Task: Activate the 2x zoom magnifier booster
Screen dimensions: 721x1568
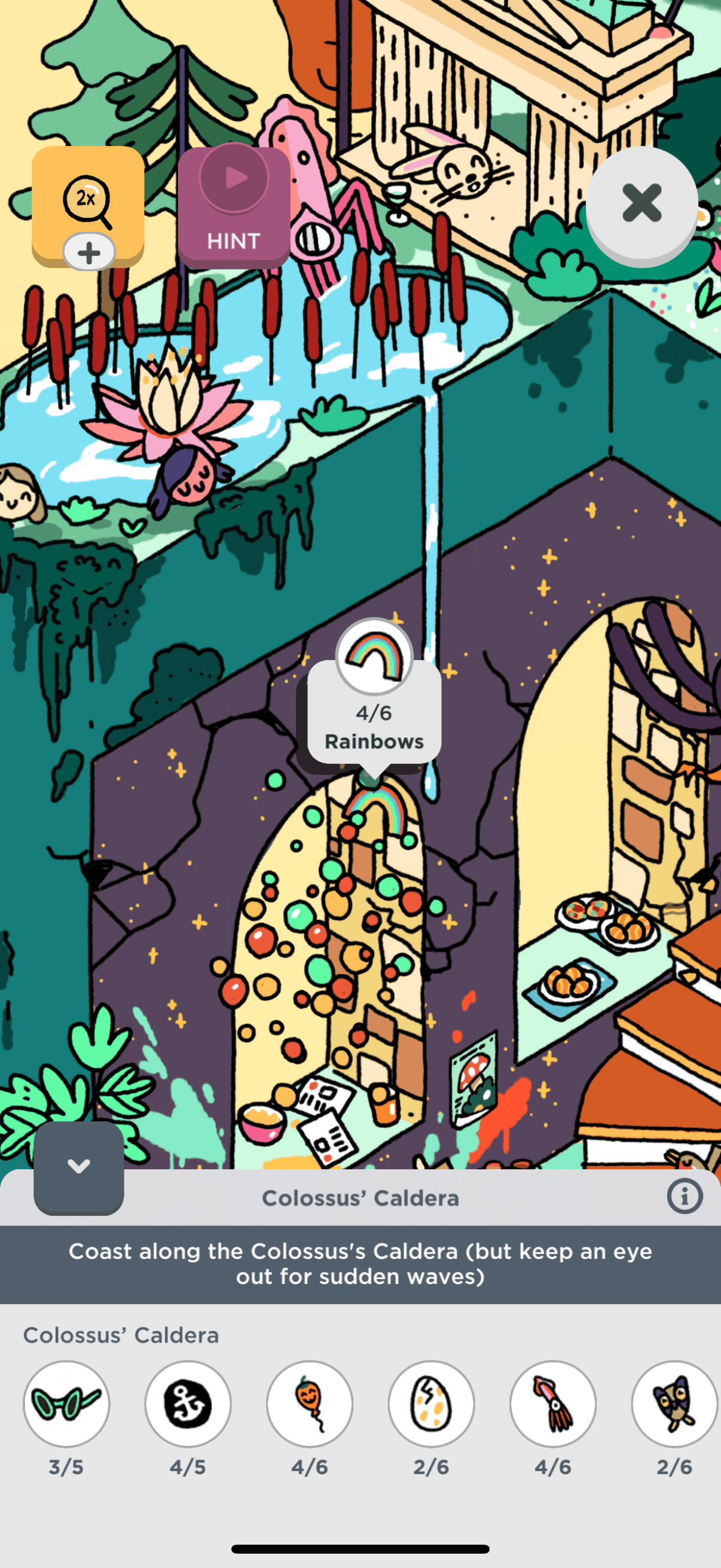Action: pyautogui.click(x=88, y=202)
